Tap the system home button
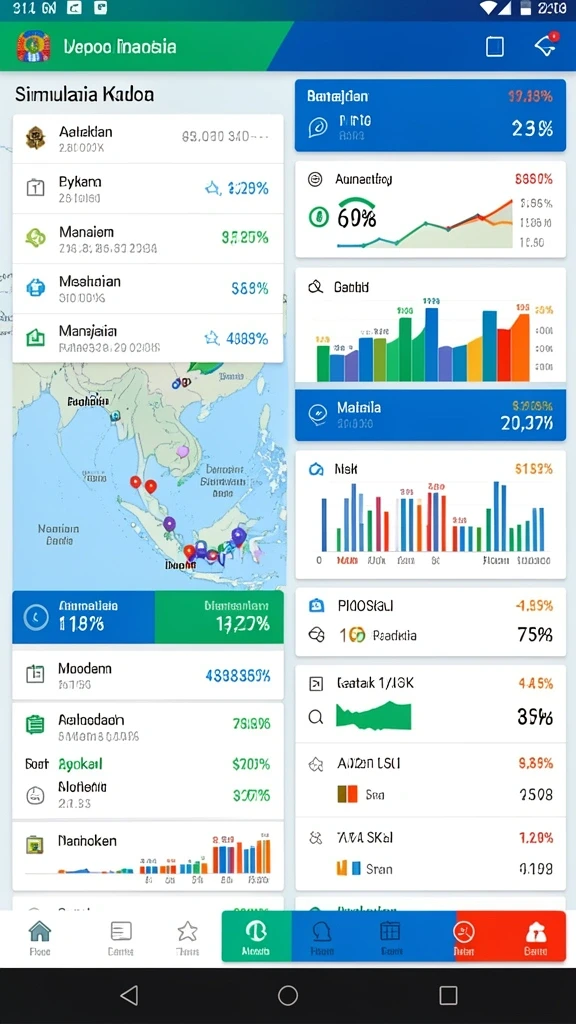 [x=288, y=995]
